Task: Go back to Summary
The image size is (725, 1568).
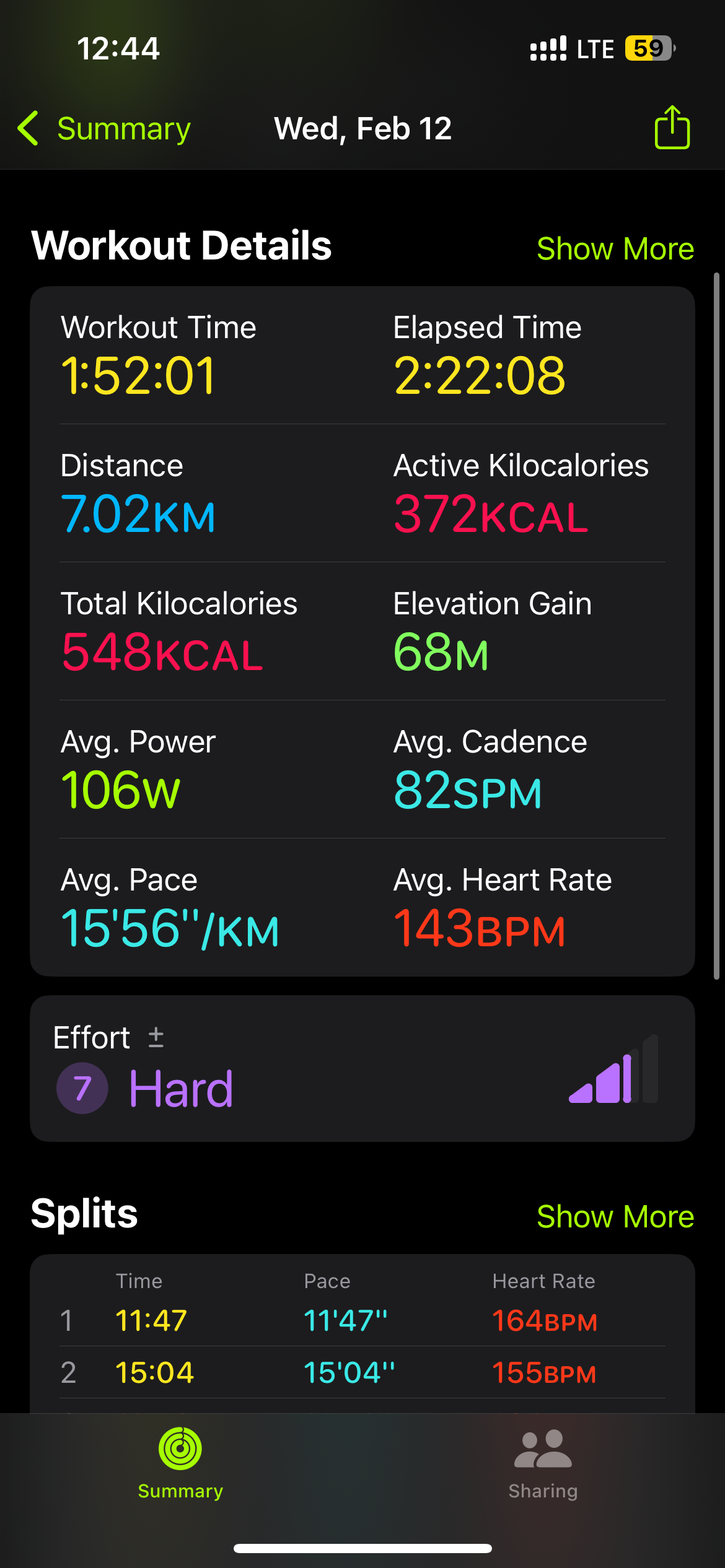Action: coord(104,129)
